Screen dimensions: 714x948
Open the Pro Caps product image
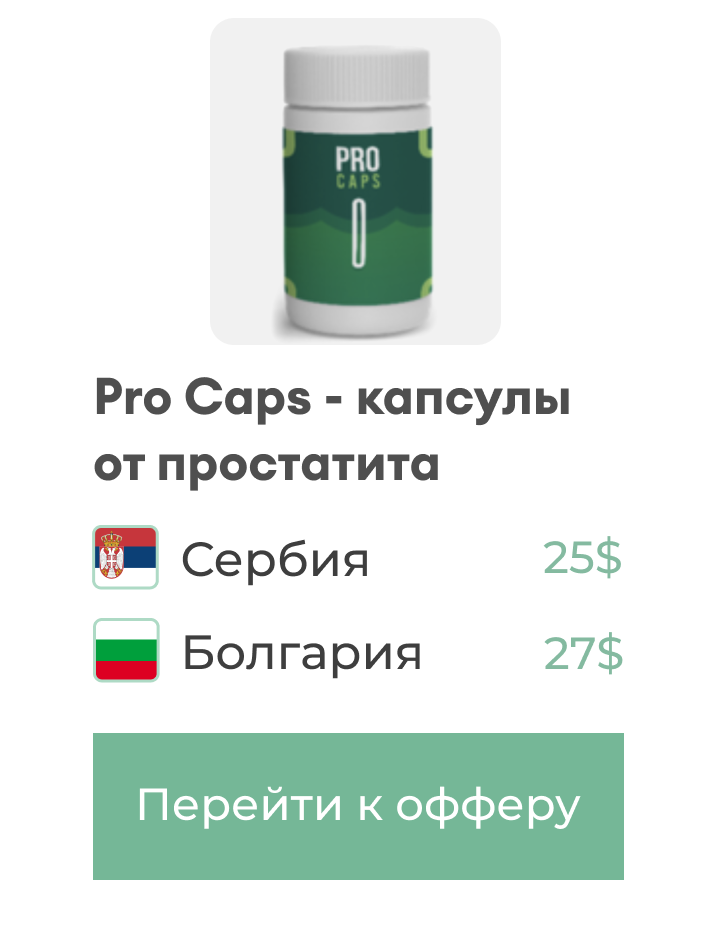click(x=355, y=182)
